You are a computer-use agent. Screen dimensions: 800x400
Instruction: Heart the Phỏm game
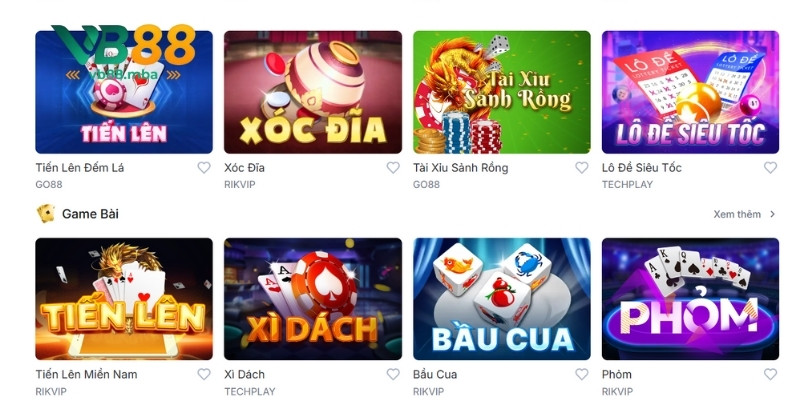coord(770,375)
